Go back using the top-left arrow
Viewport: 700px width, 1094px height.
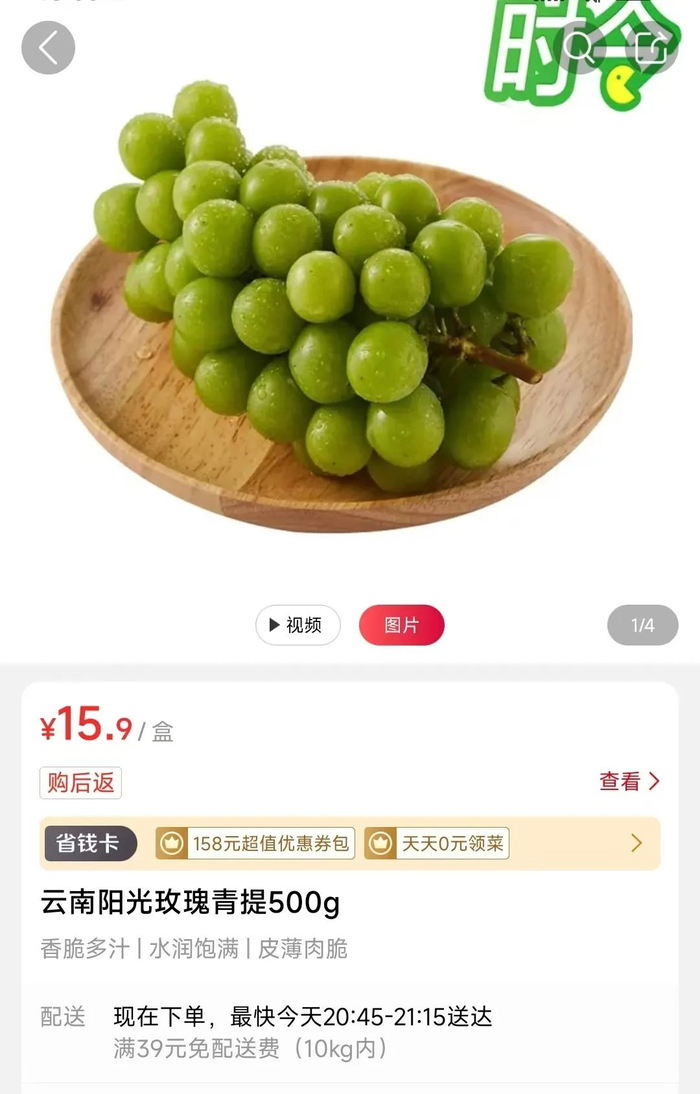tap(48, 47)
